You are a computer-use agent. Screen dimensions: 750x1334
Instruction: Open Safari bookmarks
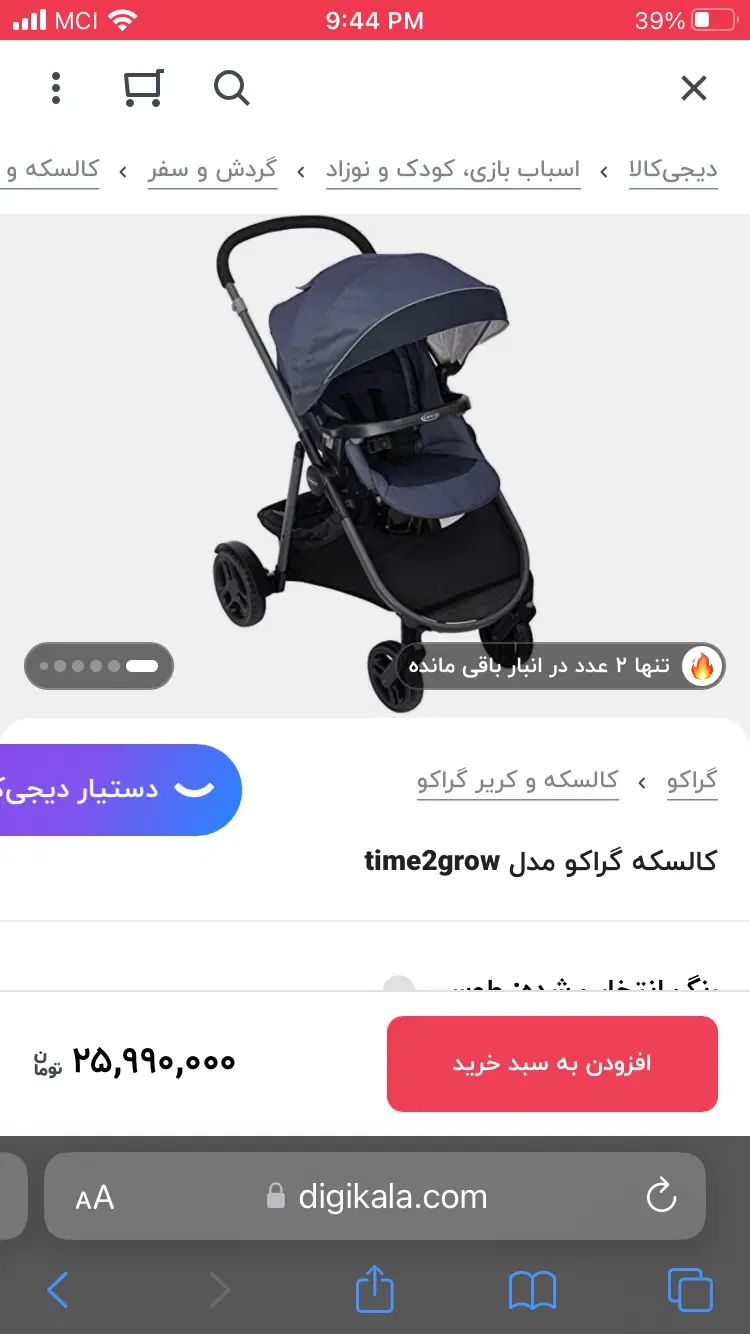(532, 1290)
